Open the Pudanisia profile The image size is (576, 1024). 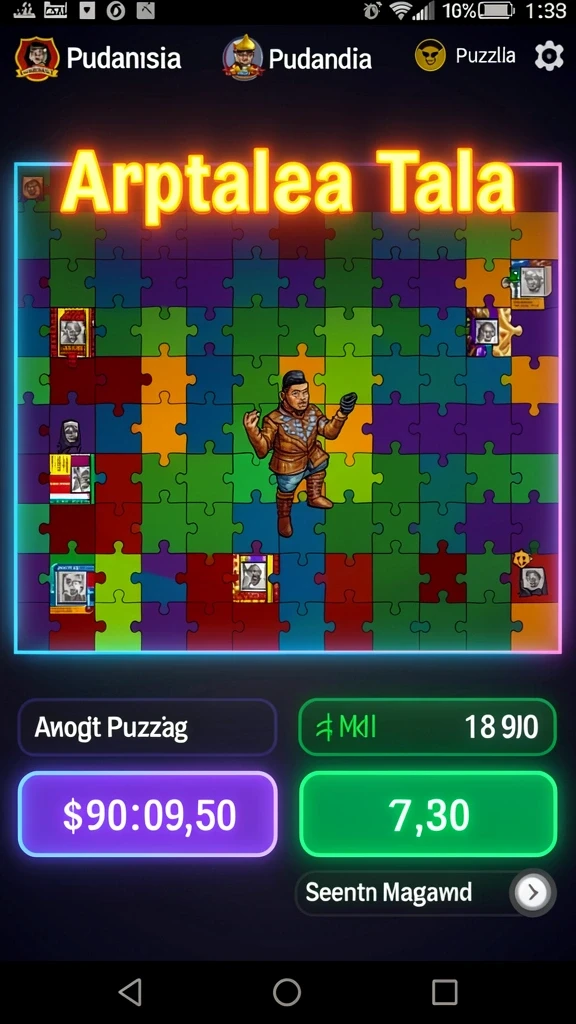point(98,58)
